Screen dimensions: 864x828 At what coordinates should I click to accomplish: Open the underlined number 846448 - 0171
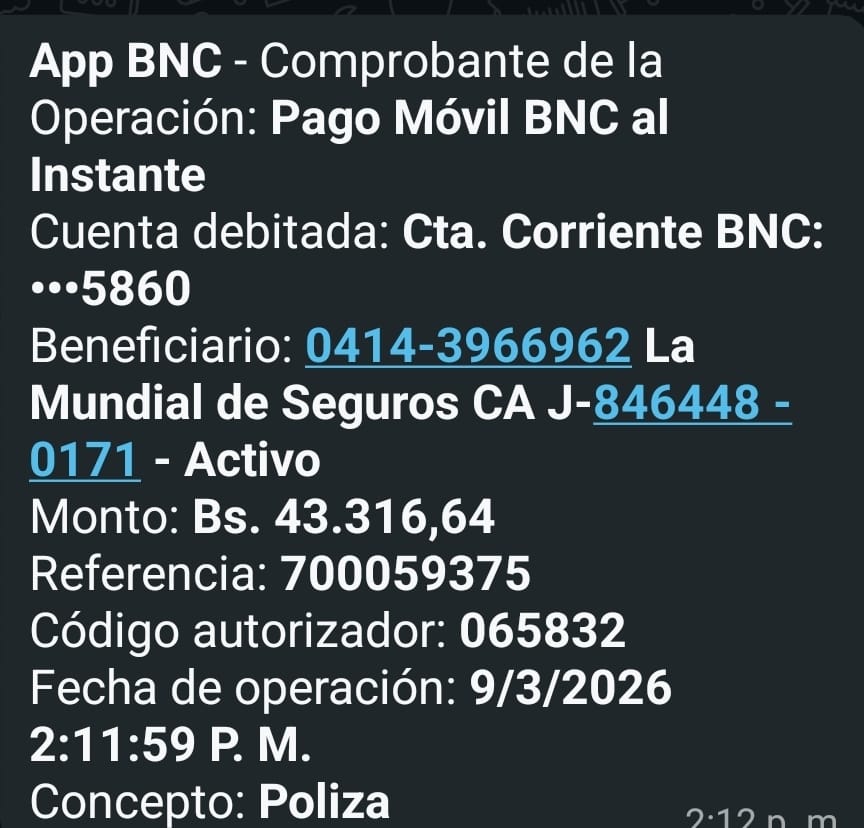[x=690, y=404]
